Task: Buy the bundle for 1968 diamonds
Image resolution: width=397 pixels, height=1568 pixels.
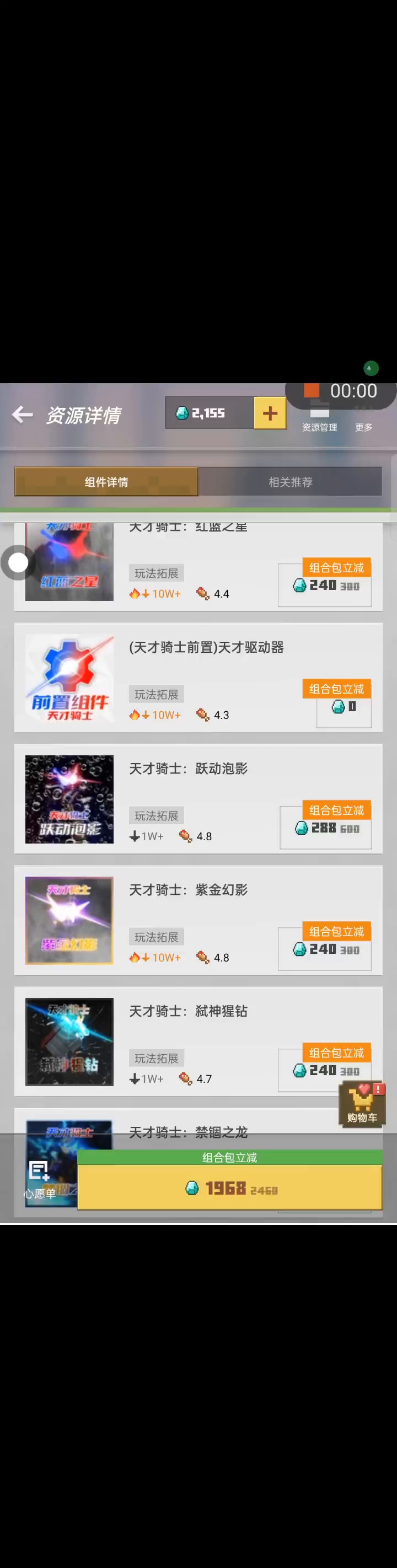Action: (229, 1186)
